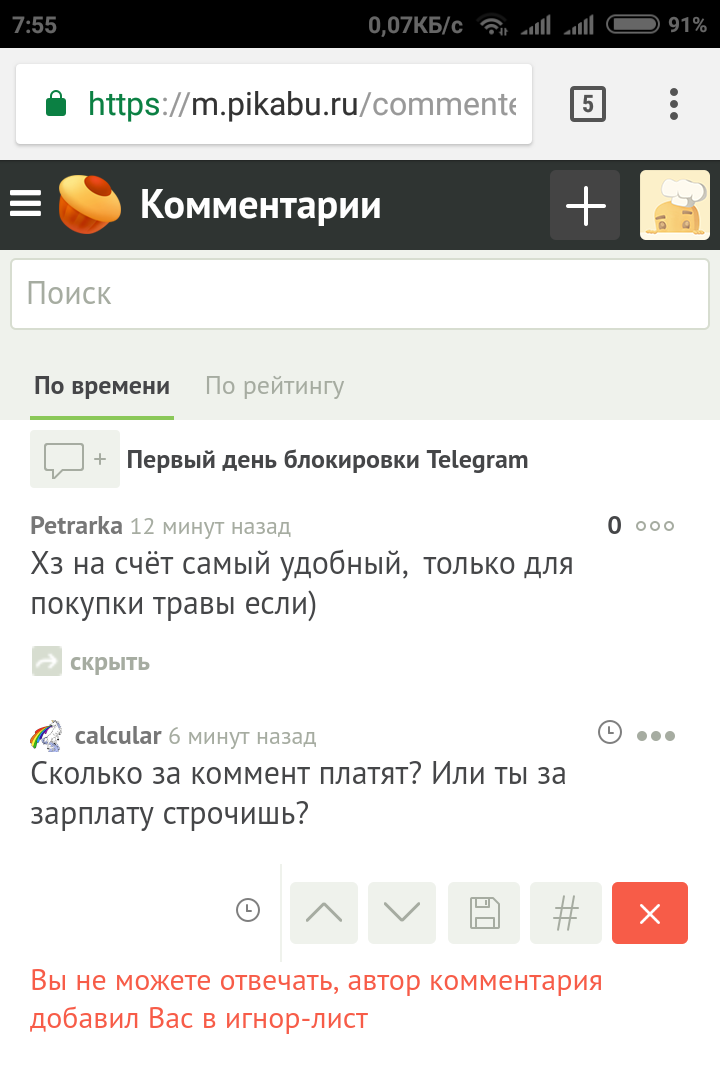Screen dimensions: 720x1078
Task: Open calcular's profile
Action: (117, 737)
